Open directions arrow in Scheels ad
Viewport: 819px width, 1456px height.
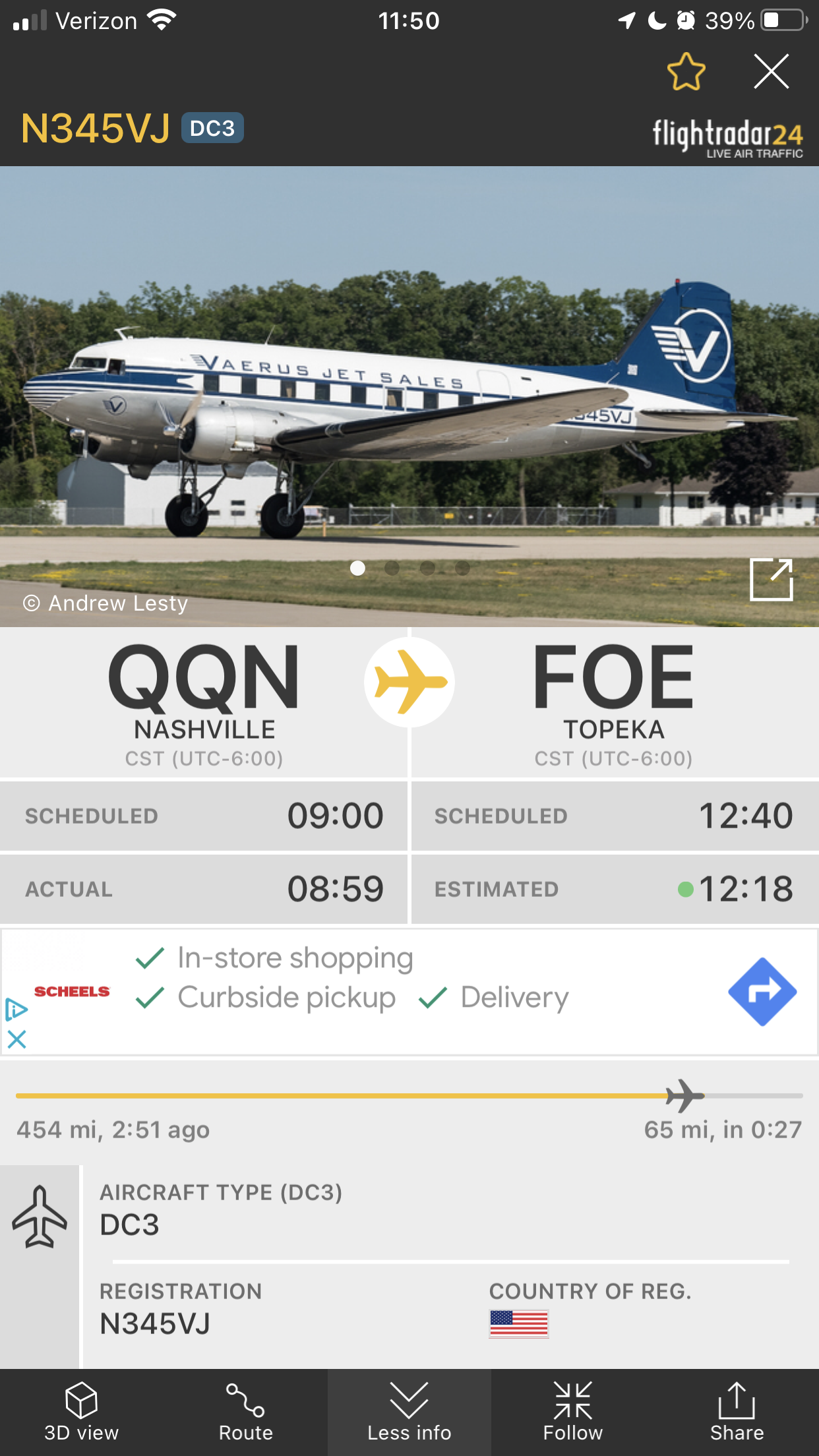pos(762,991)
